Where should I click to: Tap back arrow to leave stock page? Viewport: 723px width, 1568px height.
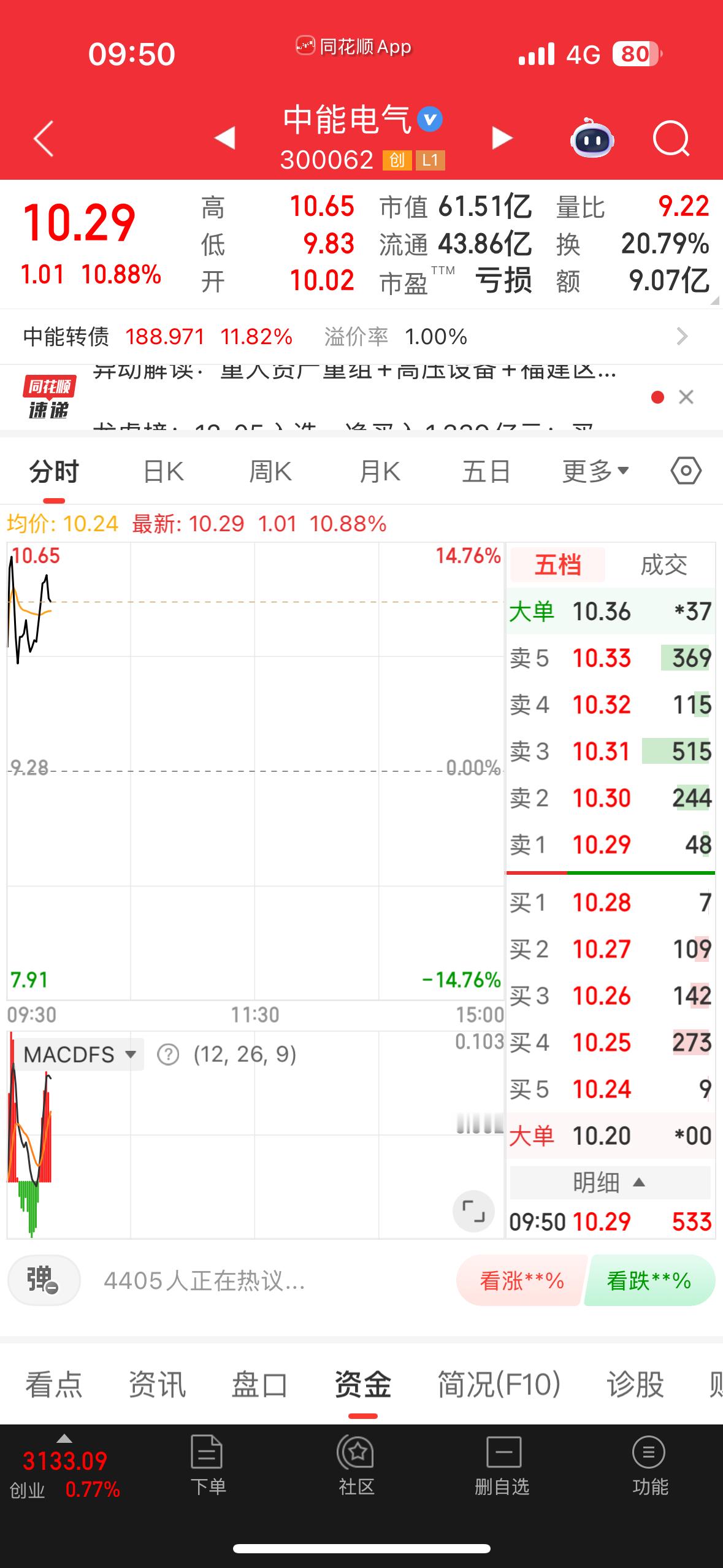43,140
